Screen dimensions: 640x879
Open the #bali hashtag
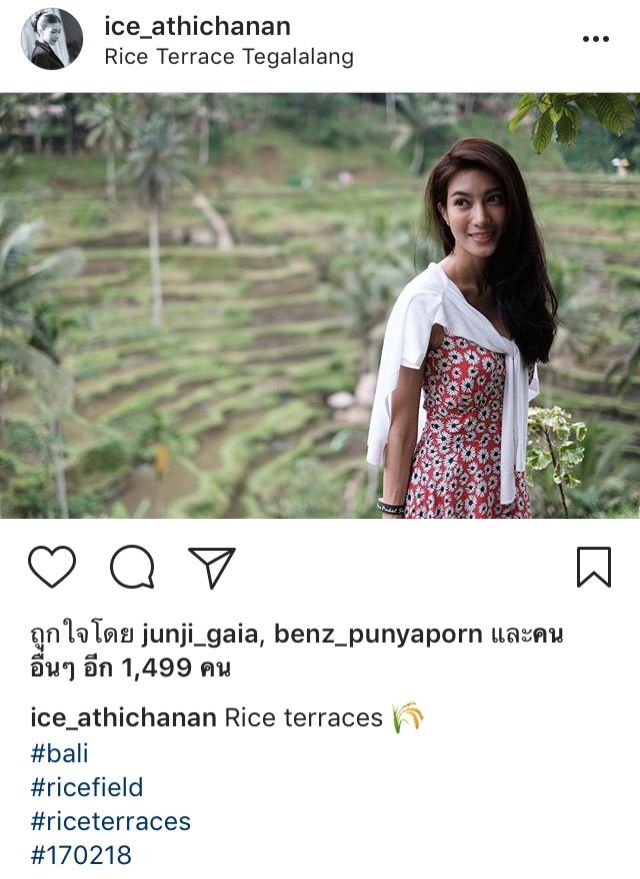coord(60,753)
